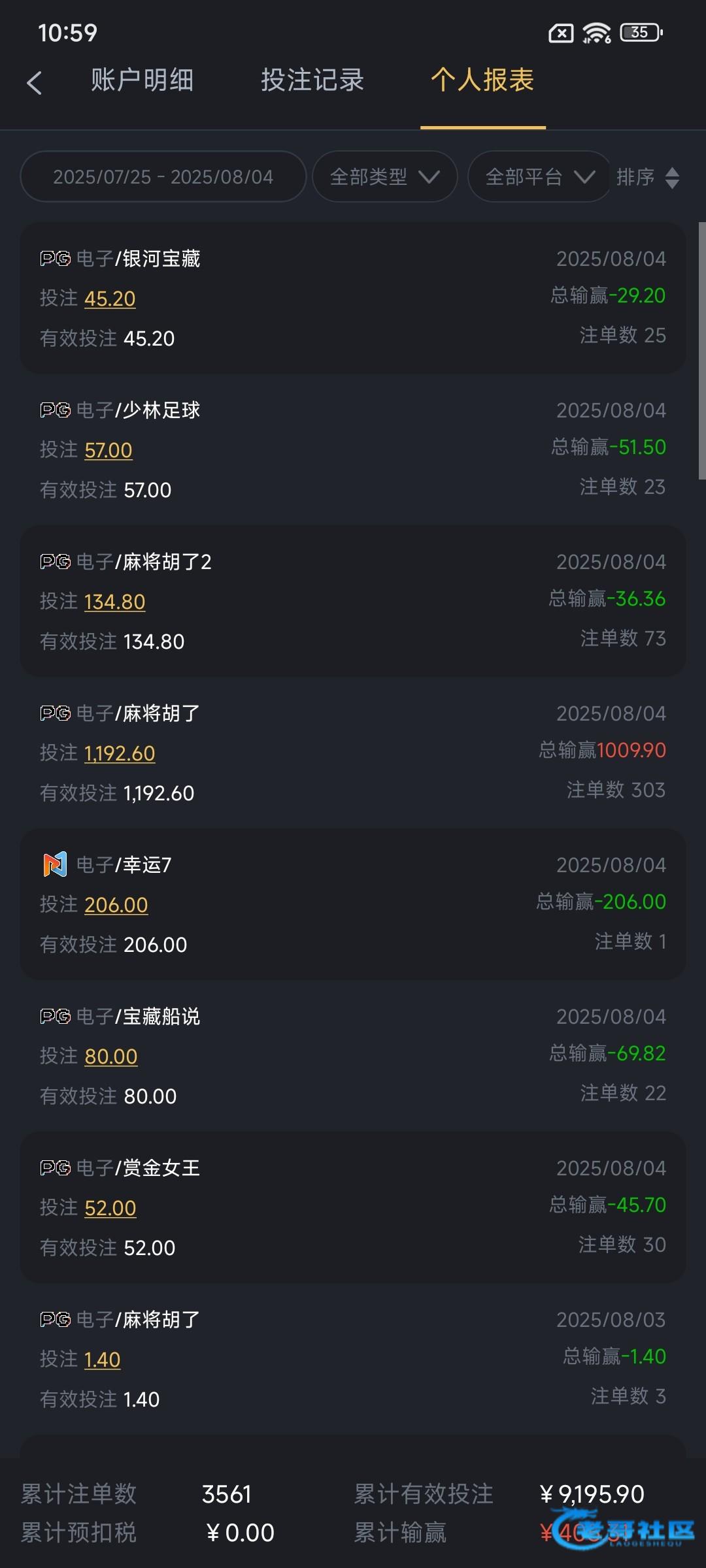Switch to the 投注记录 tab
This screenshot has width=706, height=1568.
pyautogui.click(x=312, y=80)
